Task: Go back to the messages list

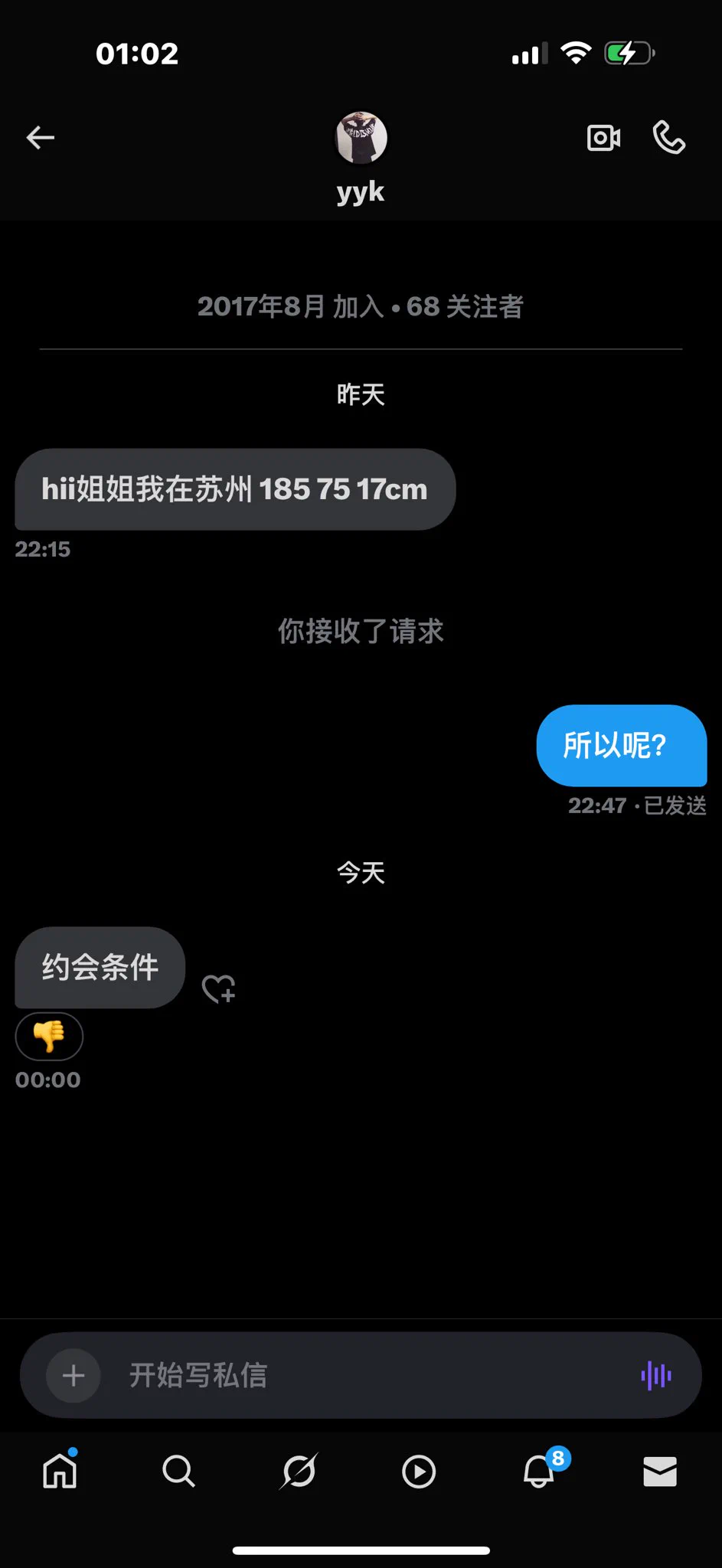Action: coord(41,138)
